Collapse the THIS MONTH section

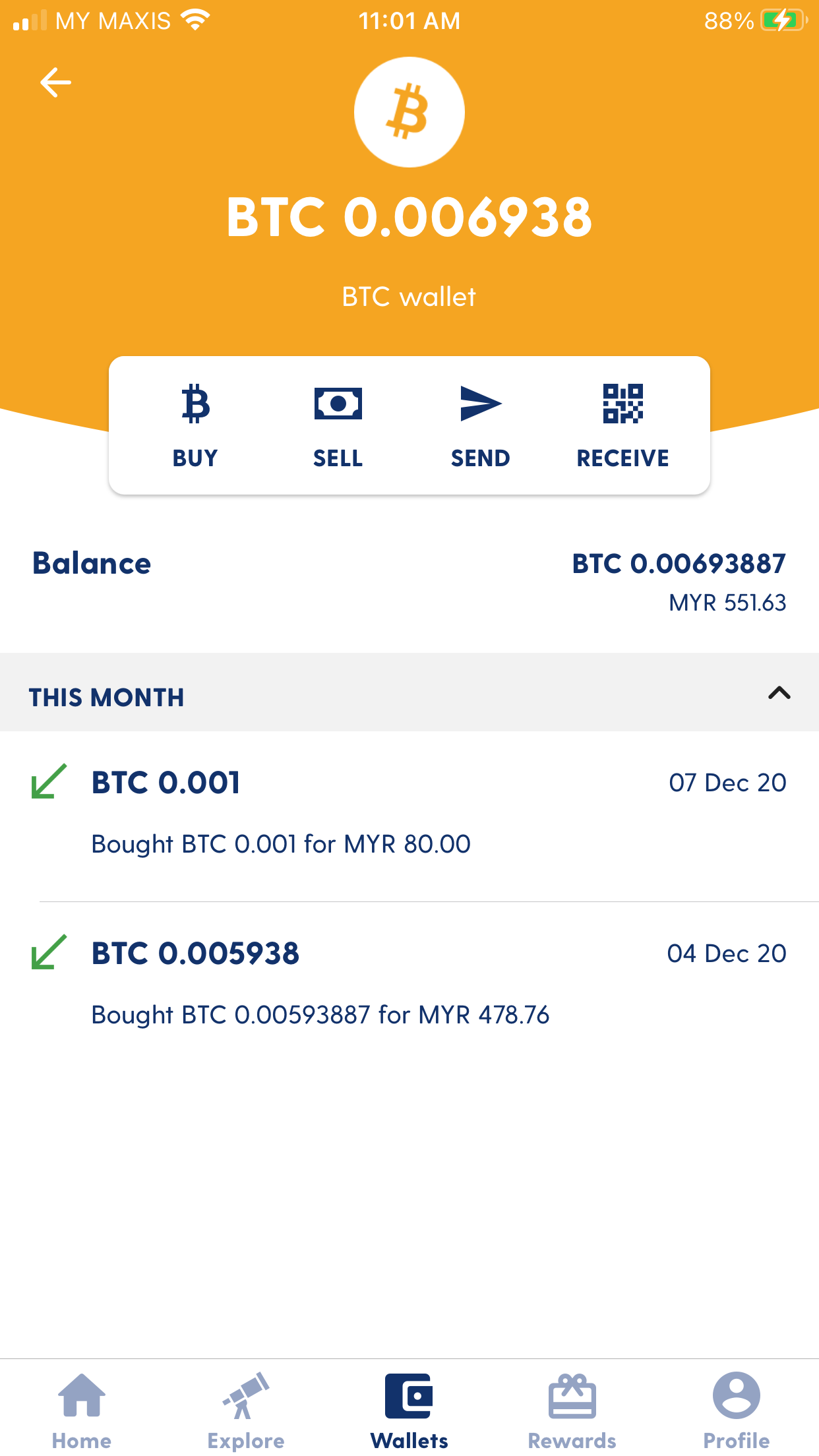[x=779, y=693]
